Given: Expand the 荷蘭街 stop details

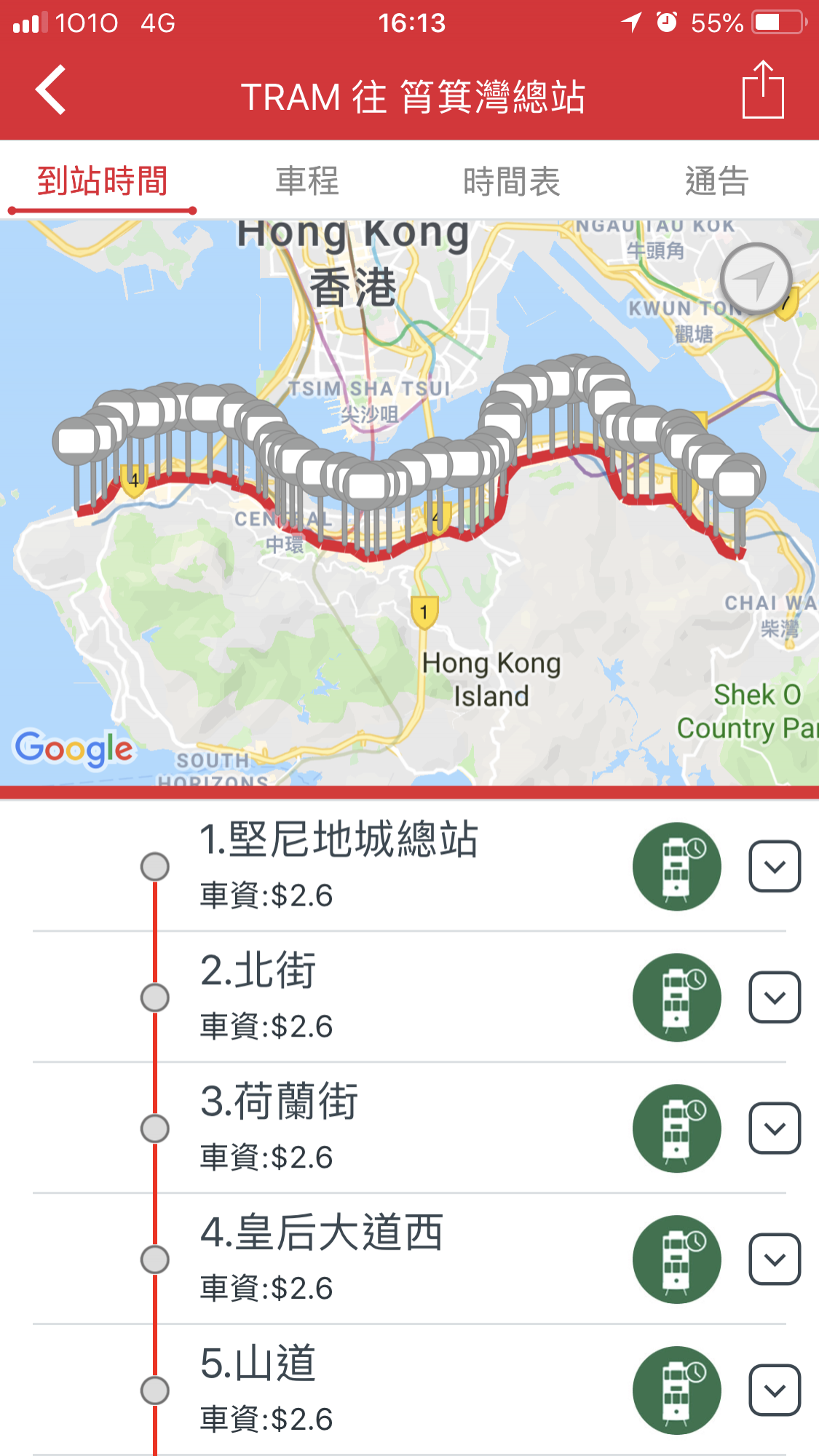Looking at the screenshot, I should (775, 1128).
